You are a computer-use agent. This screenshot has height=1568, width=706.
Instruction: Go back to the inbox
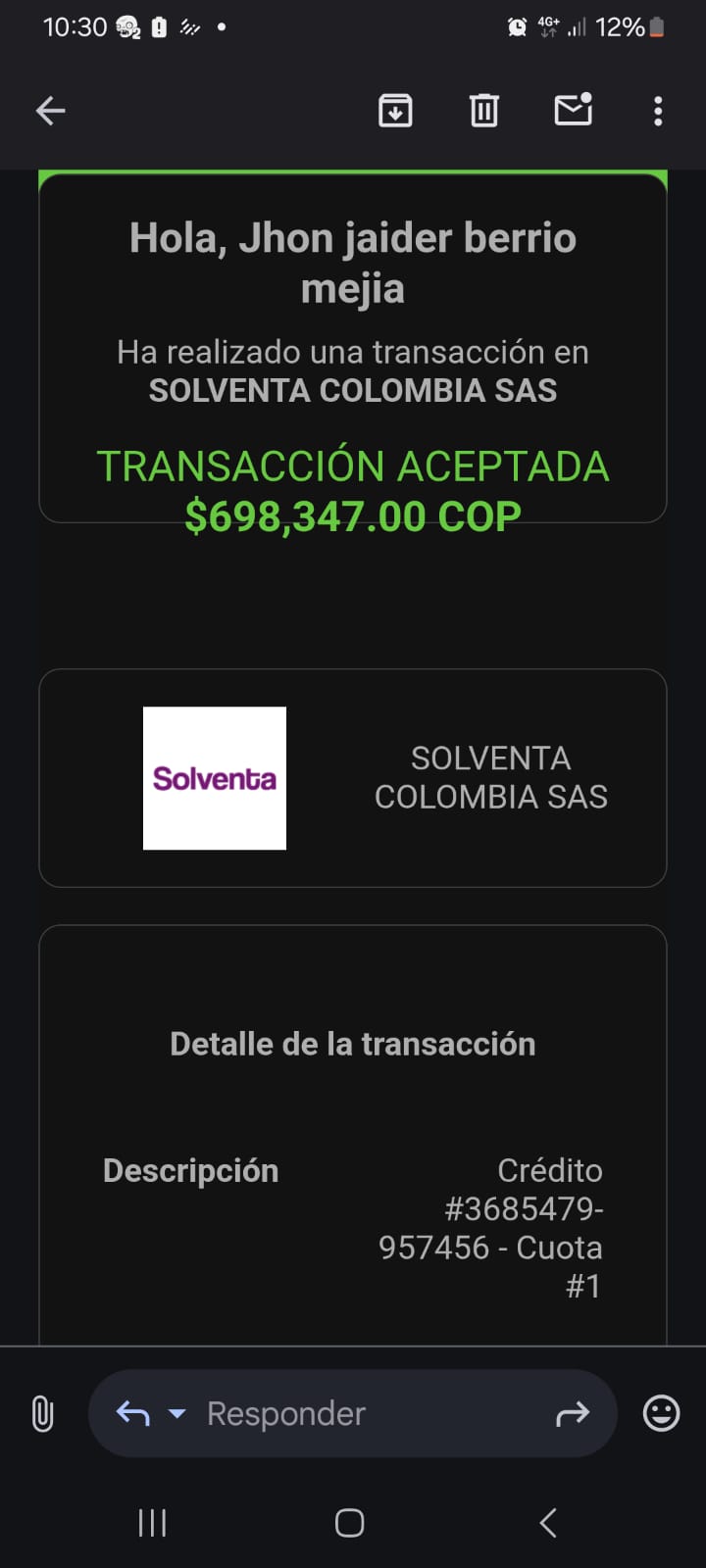(x=51, y=111)
